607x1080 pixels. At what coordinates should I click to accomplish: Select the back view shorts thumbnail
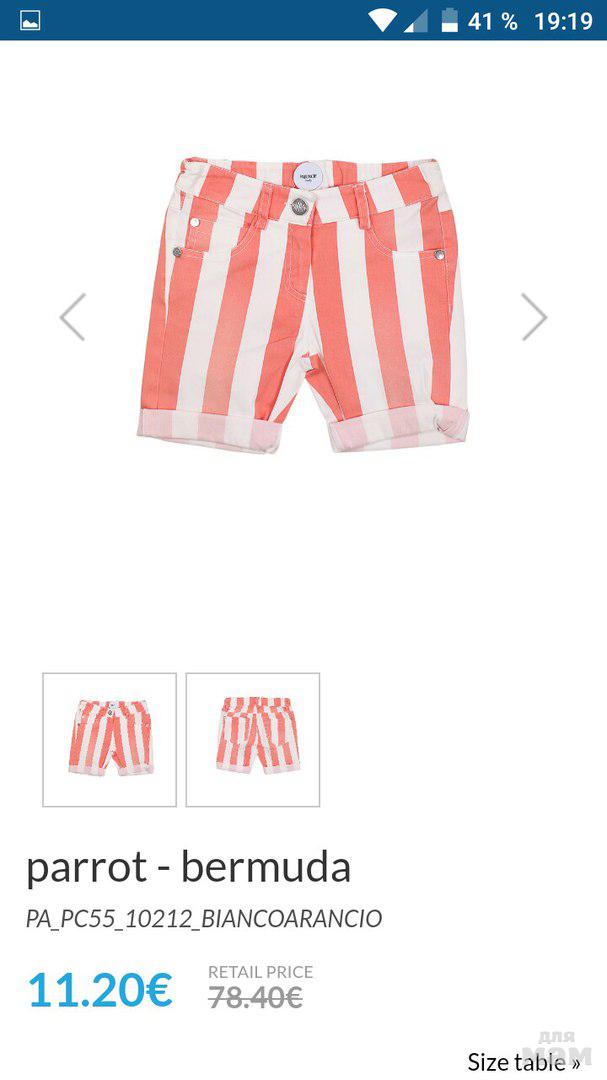(253, 739)
